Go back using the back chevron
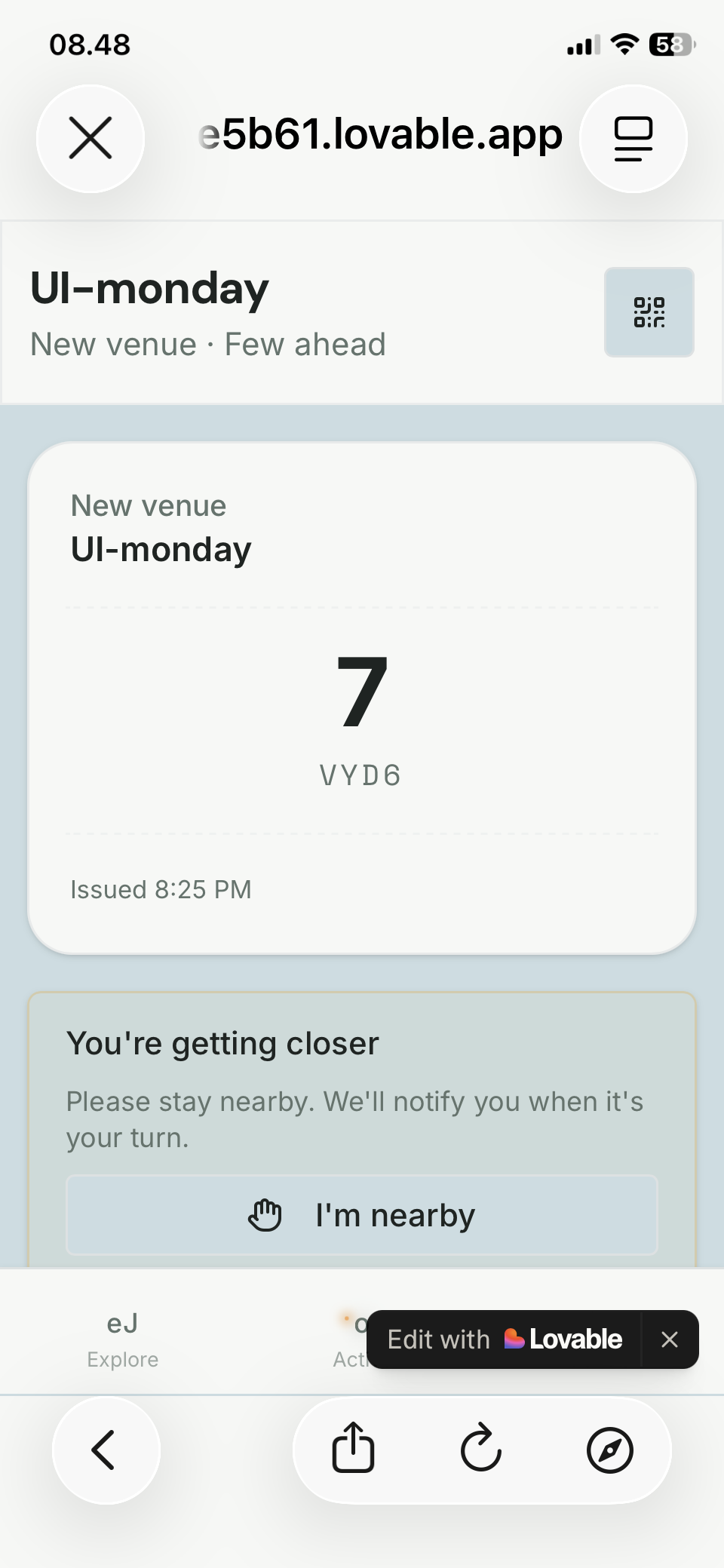The height and width of the screenshot is (1568, 724). pyautogui.click(x=106, y=1449)
